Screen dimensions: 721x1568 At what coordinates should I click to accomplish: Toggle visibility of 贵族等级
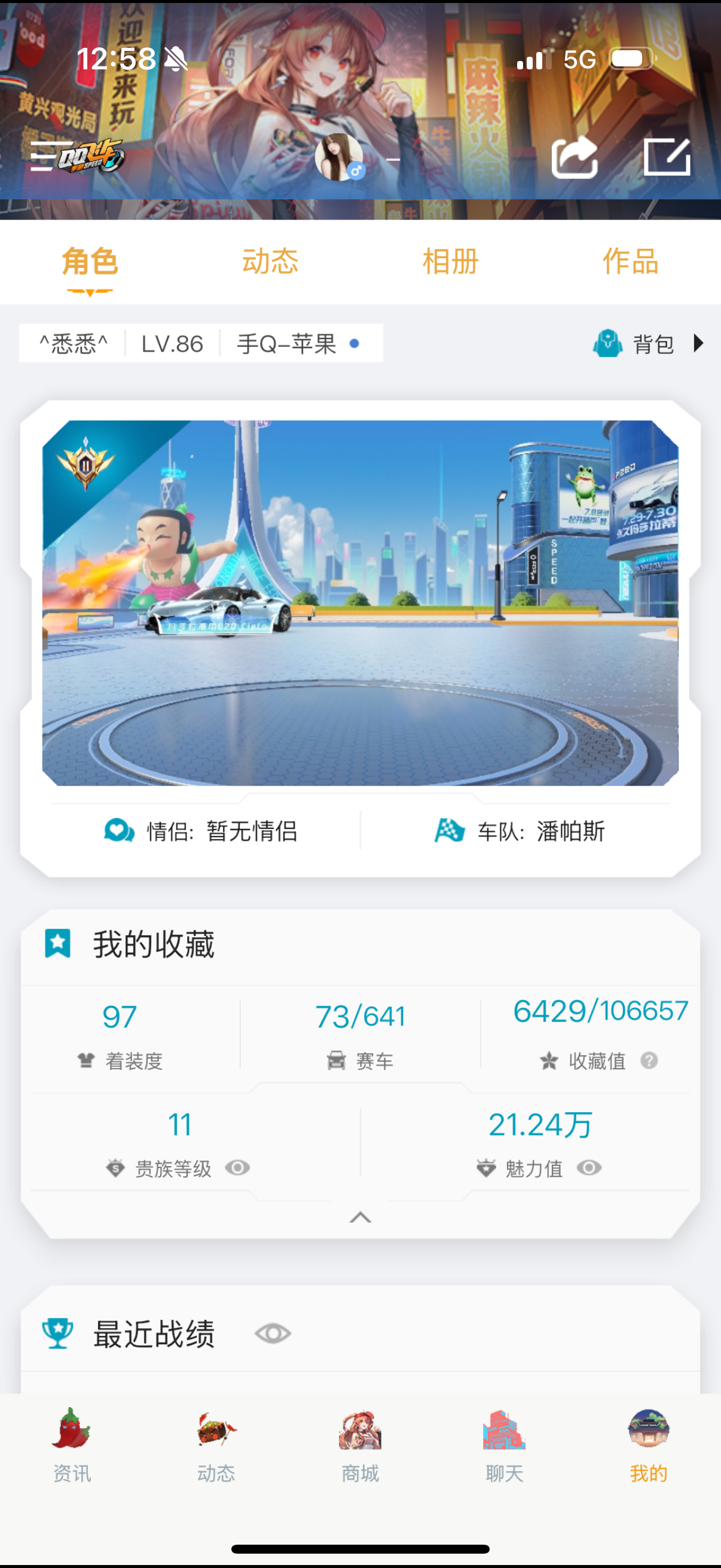237,1167
